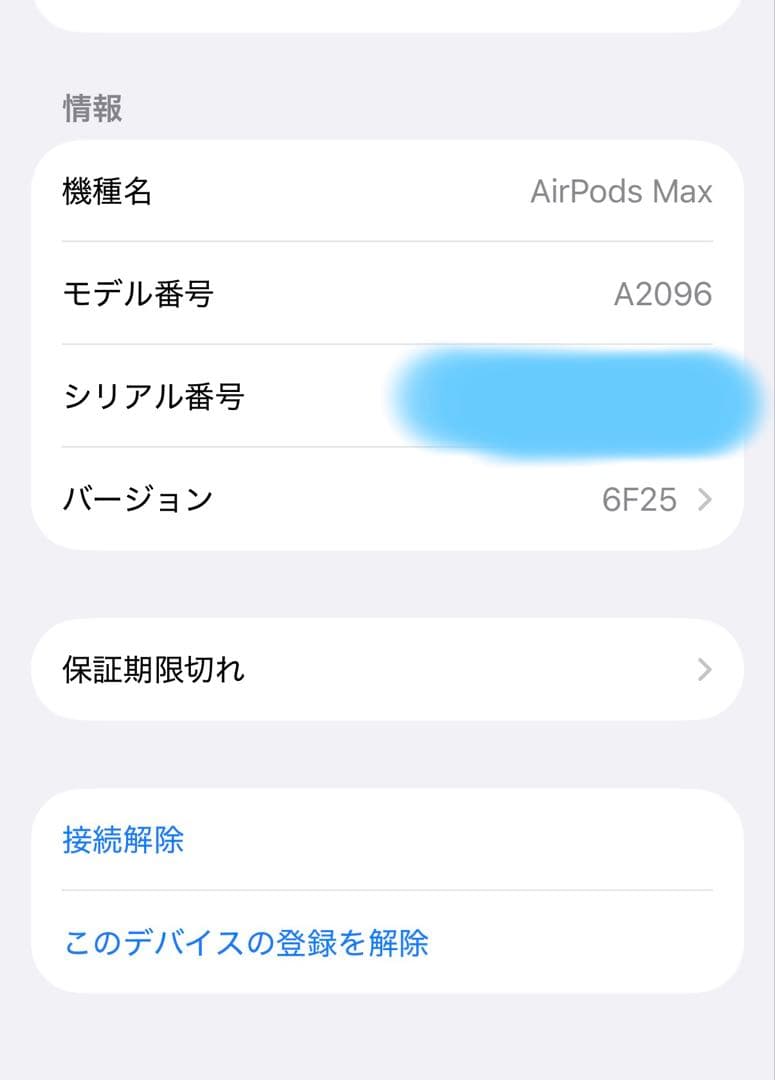The image size is (775, 1080).
Task: Tap the device info card
Action: pyautogui.click(x=387, y=345)
